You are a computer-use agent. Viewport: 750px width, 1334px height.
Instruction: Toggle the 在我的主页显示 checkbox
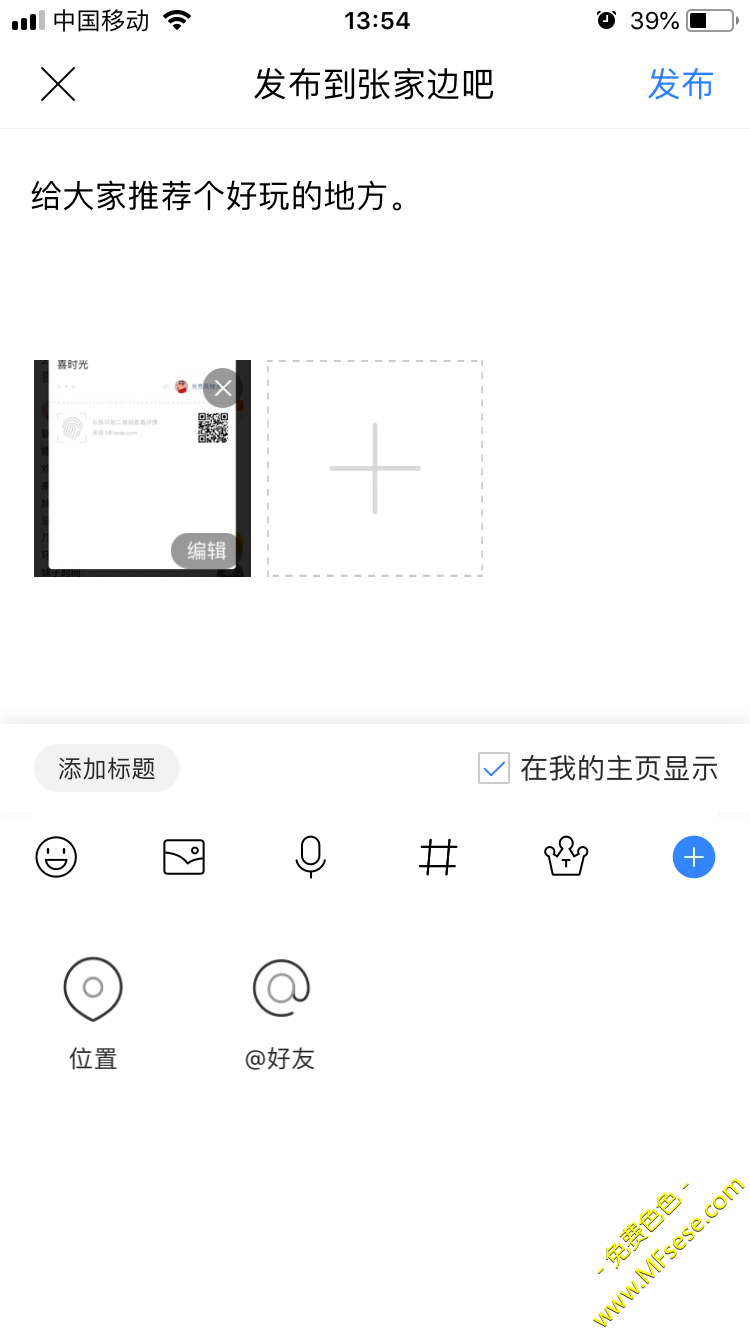494,768
